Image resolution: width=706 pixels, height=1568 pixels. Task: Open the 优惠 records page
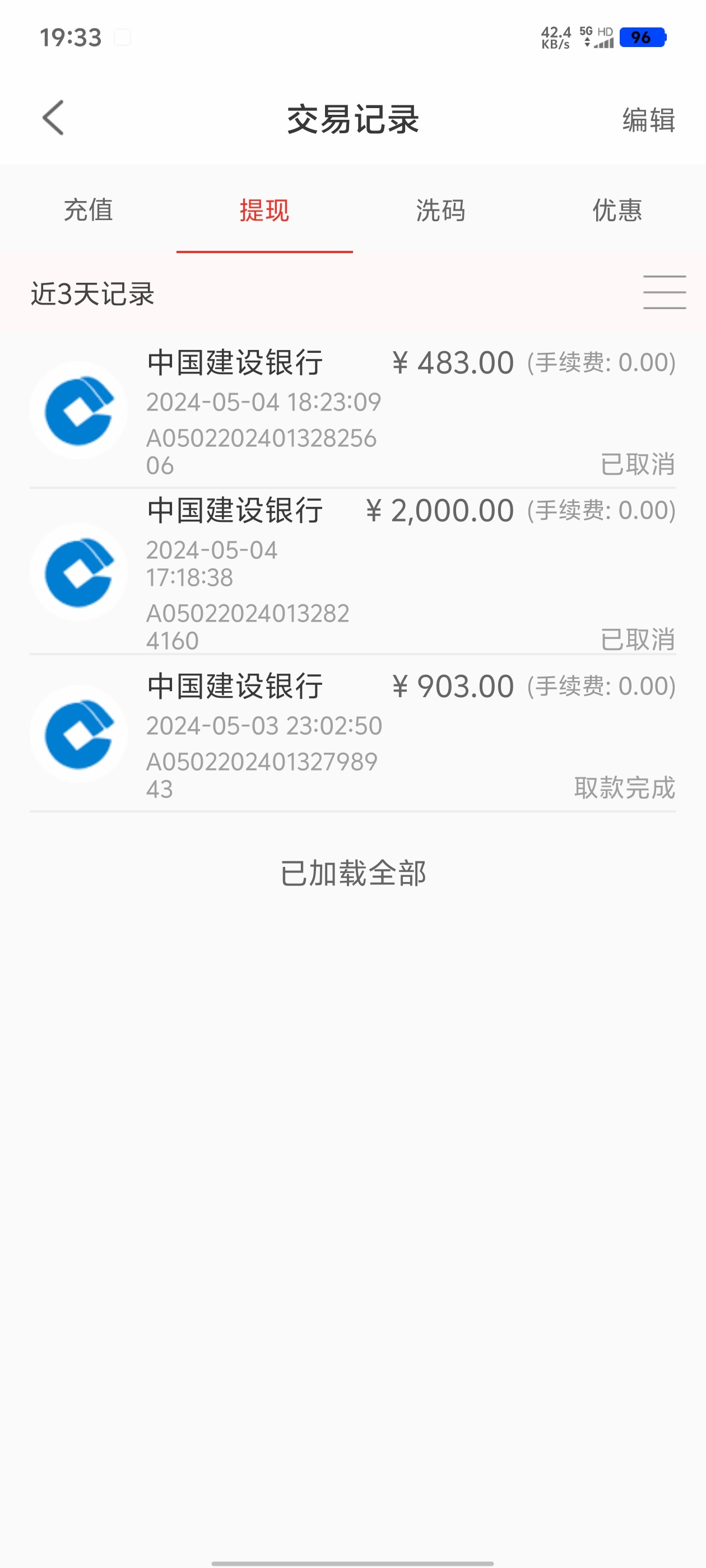[x=617, y=211]
